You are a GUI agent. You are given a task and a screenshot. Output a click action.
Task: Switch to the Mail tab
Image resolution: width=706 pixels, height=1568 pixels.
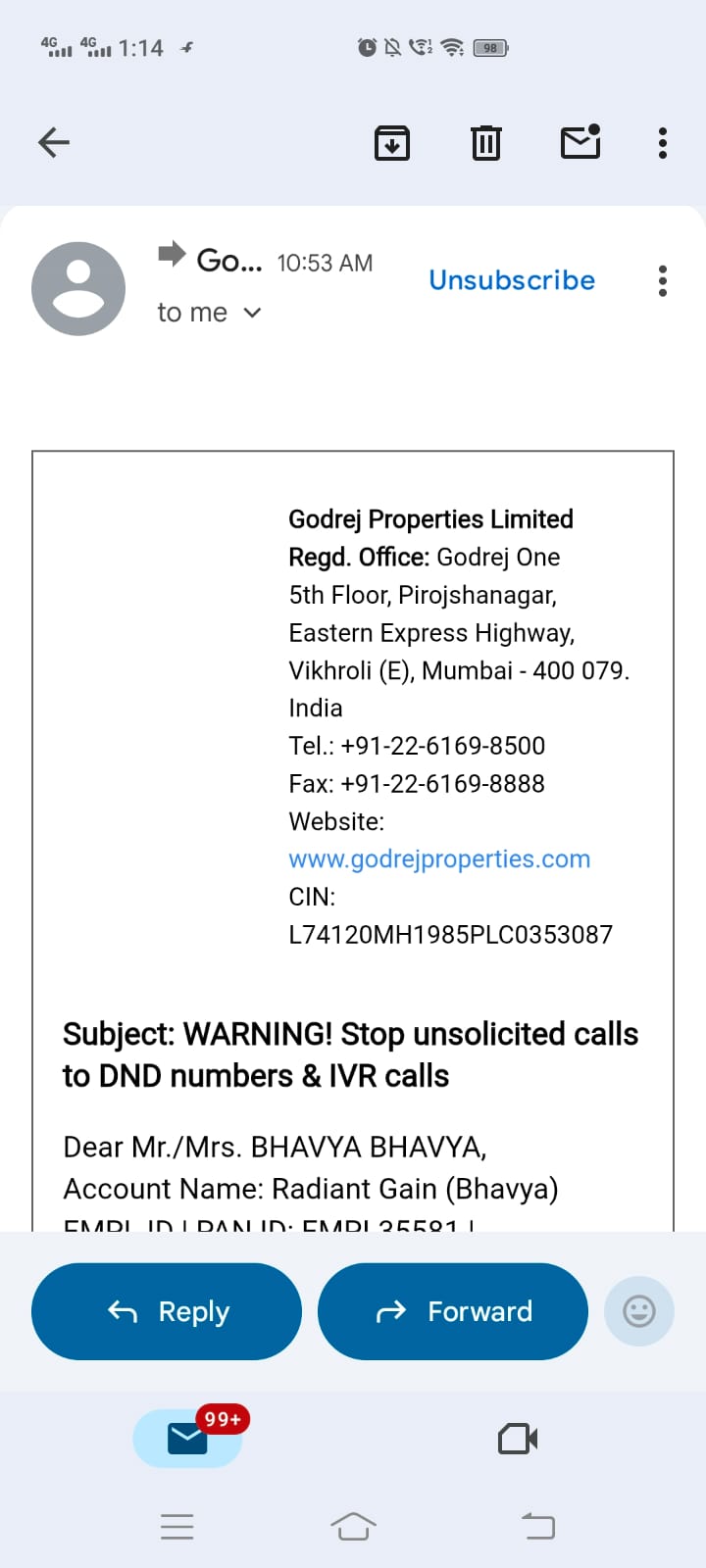(187, 1439)
